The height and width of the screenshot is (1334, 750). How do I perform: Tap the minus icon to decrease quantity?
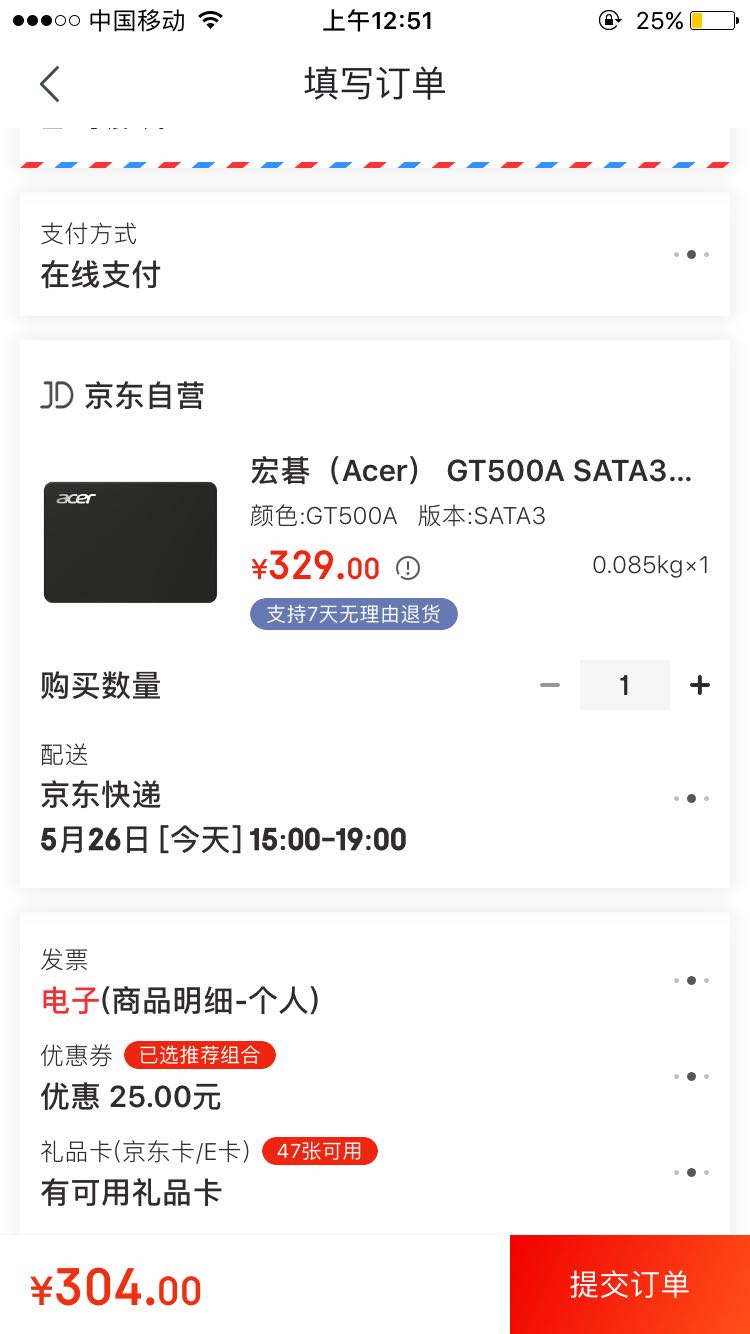point(549,685)
